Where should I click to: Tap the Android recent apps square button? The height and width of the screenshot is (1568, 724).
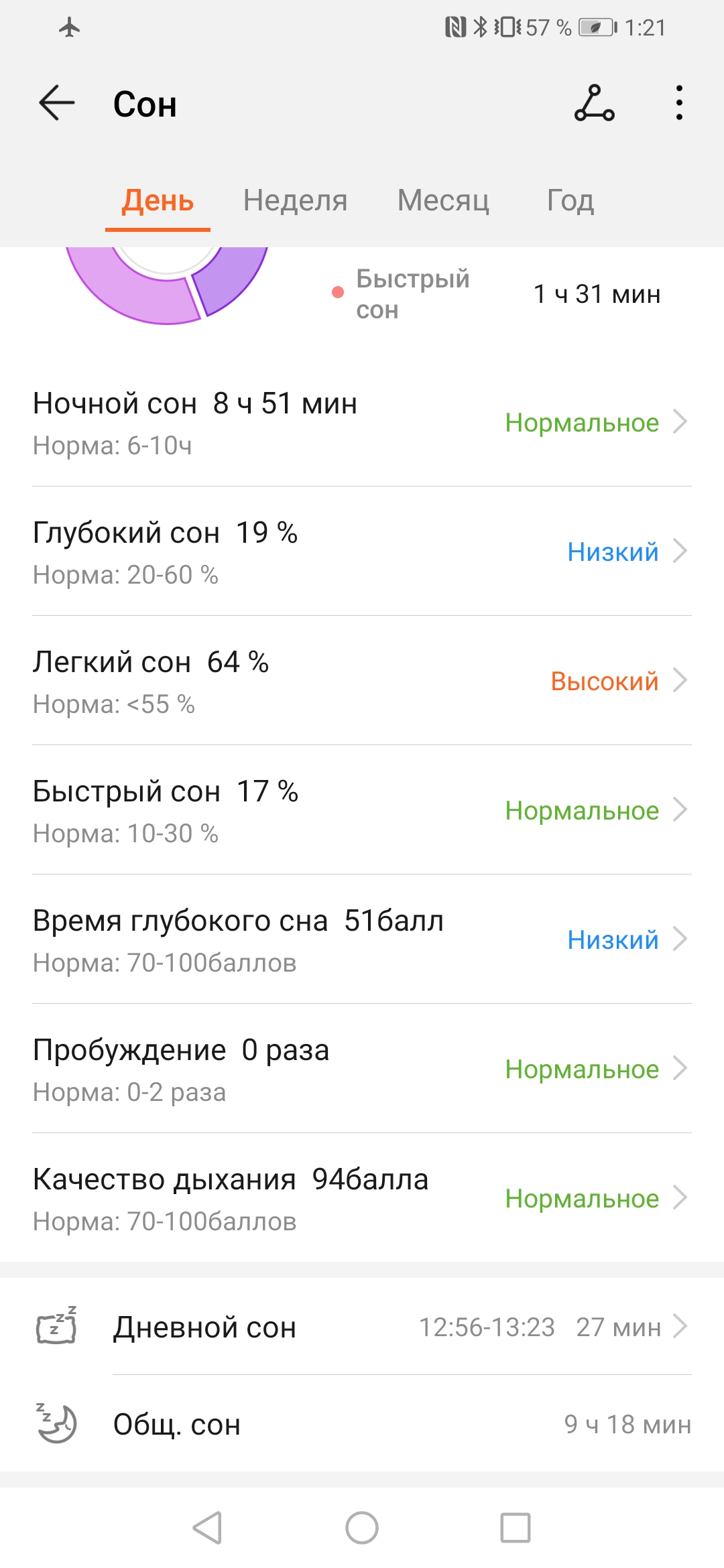click(x=515, y=1526)
